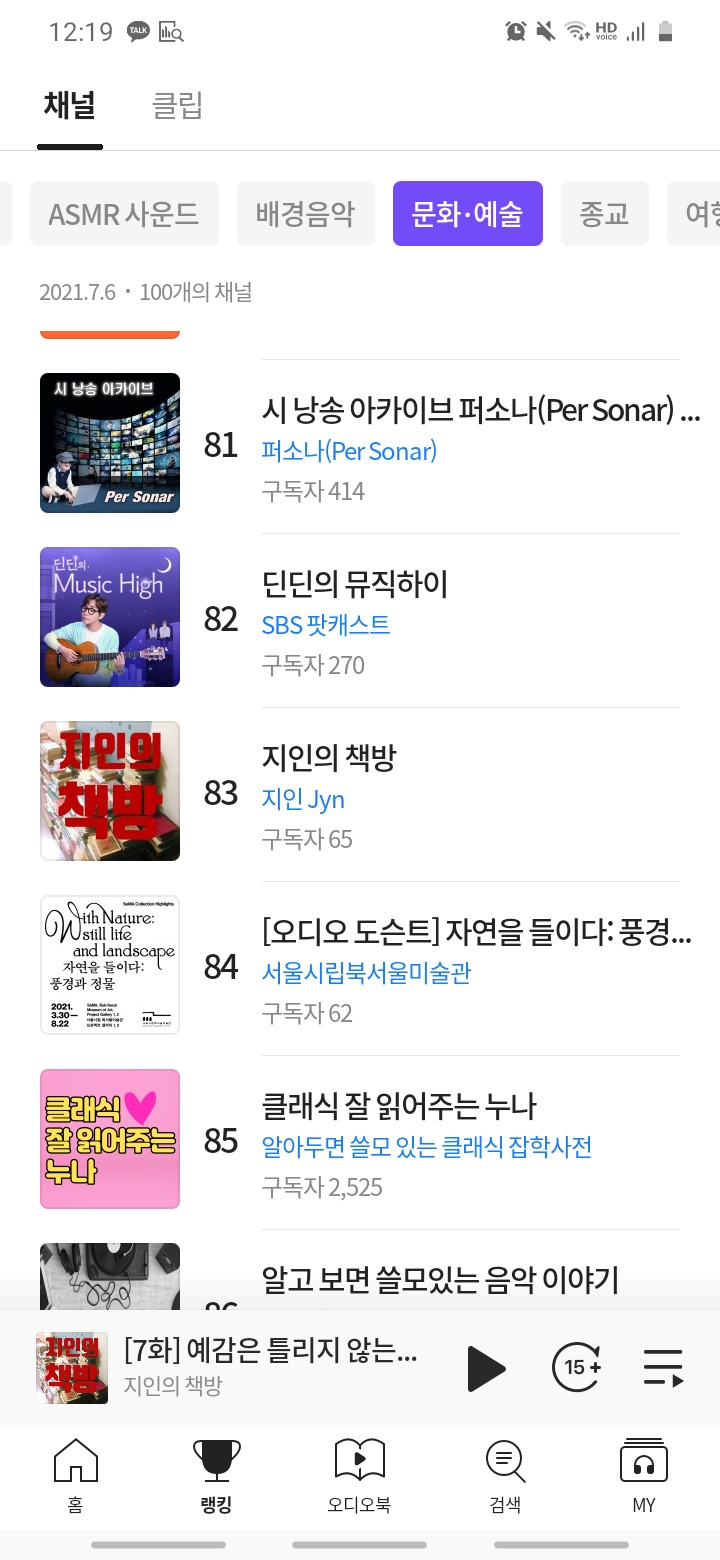Go to the 홈 tab
Image resolution: width=720 pixels, height=1560 pixels.
pyautogui.click(x=76, y=1474)
